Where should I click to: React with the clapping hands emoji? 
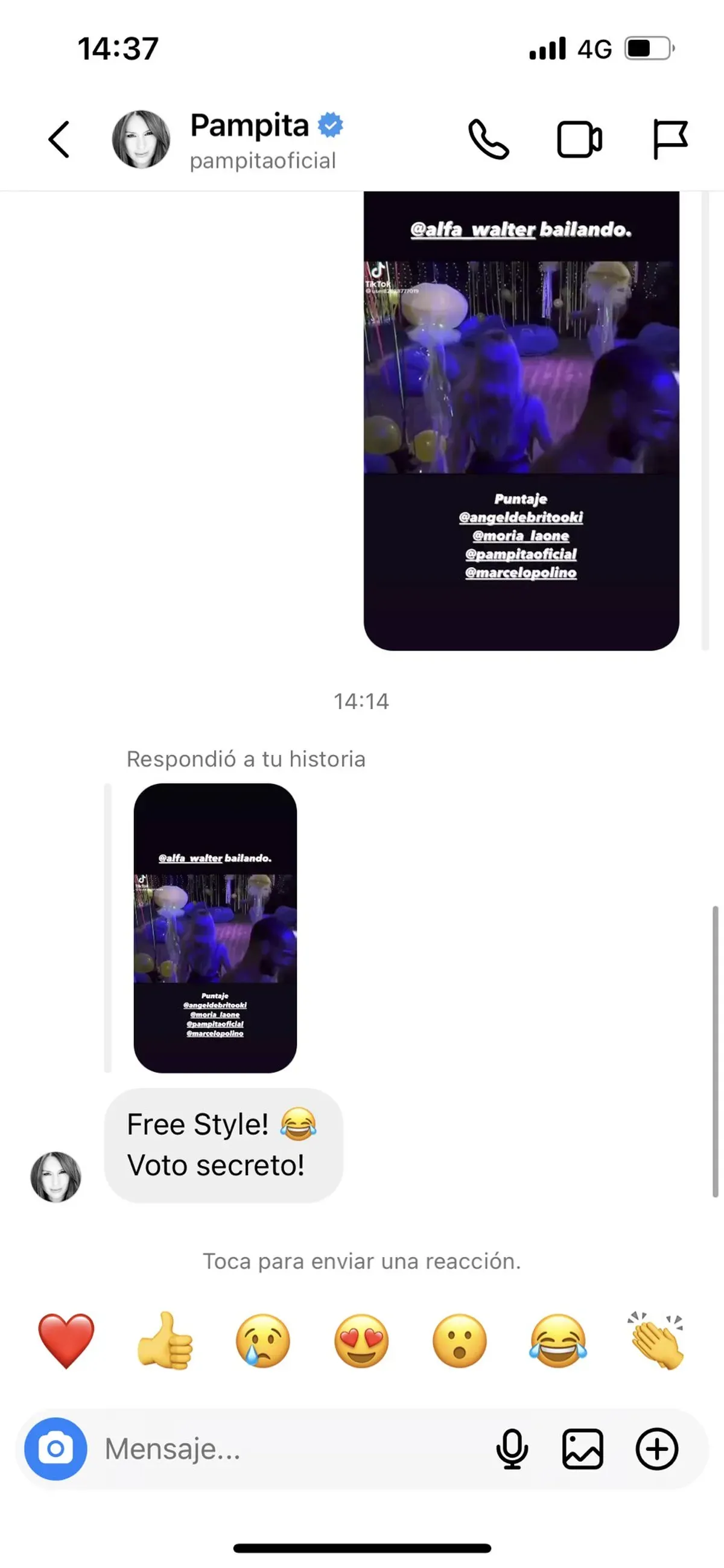coord(656,1340)
